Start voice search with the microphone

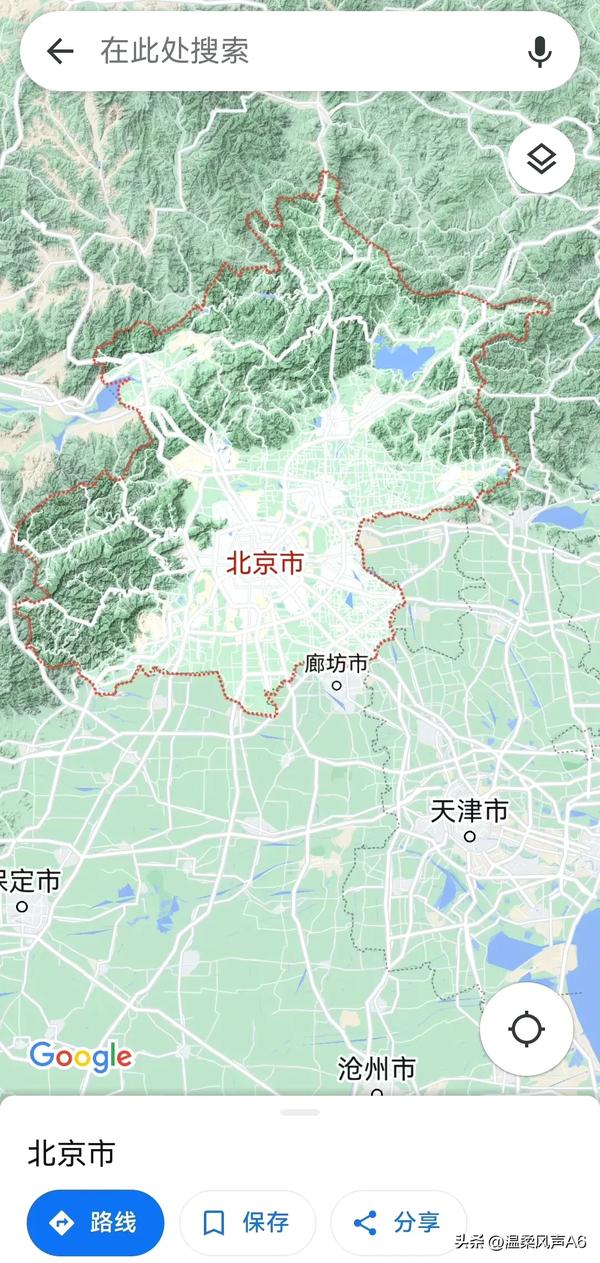540,52
